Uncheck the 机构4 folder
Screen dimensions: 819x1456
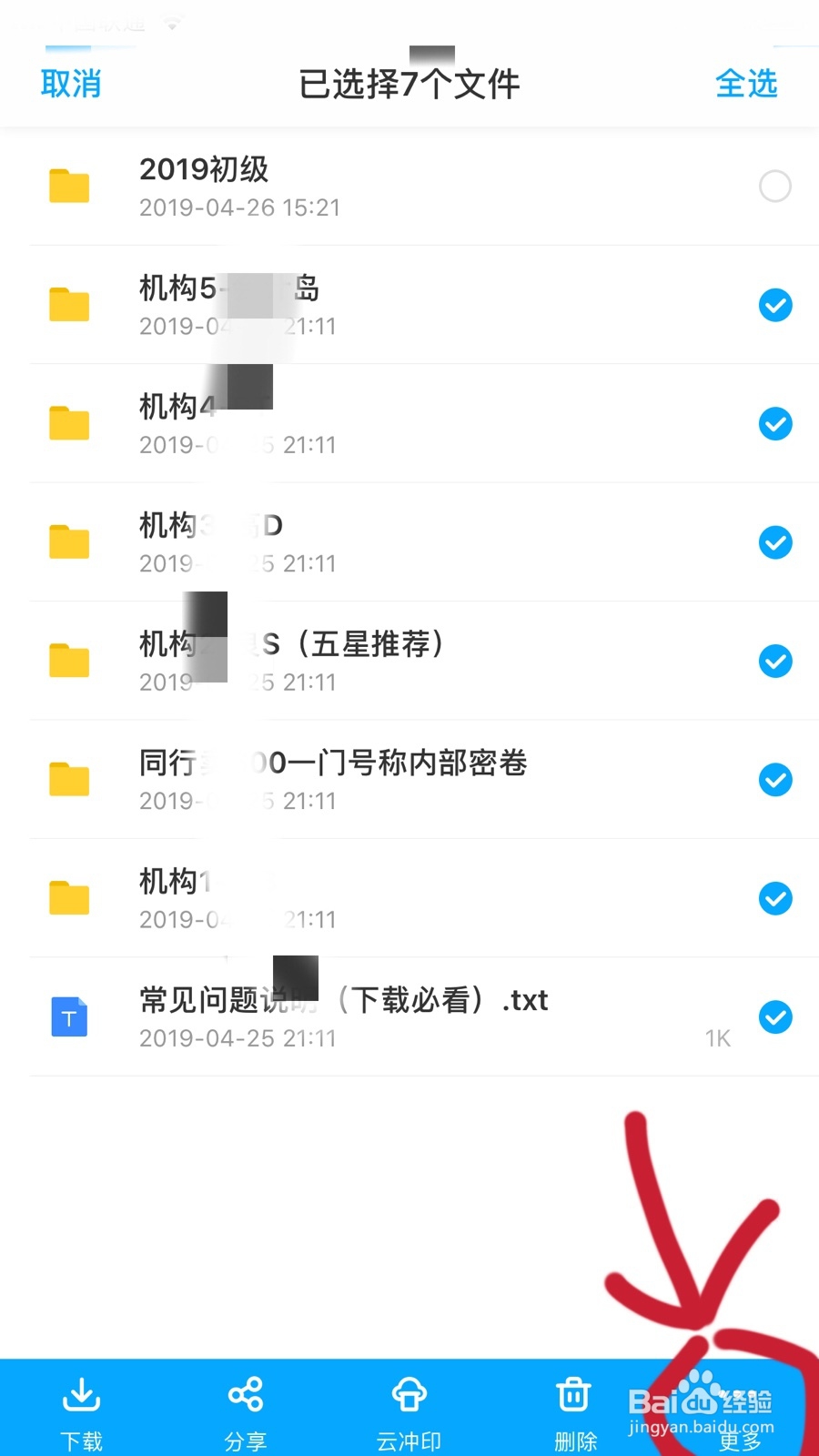[x=775, y=423]
